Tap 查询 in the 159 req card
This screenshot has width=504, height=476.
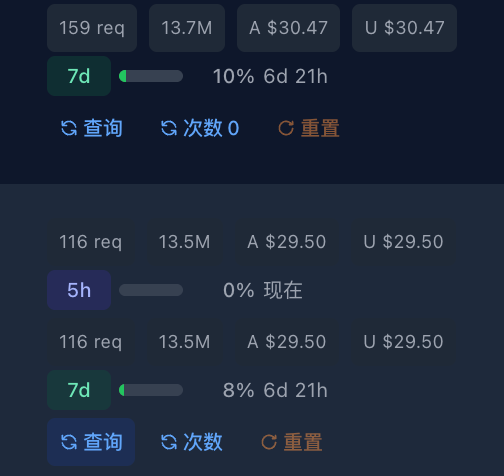[x=92, y=128]
